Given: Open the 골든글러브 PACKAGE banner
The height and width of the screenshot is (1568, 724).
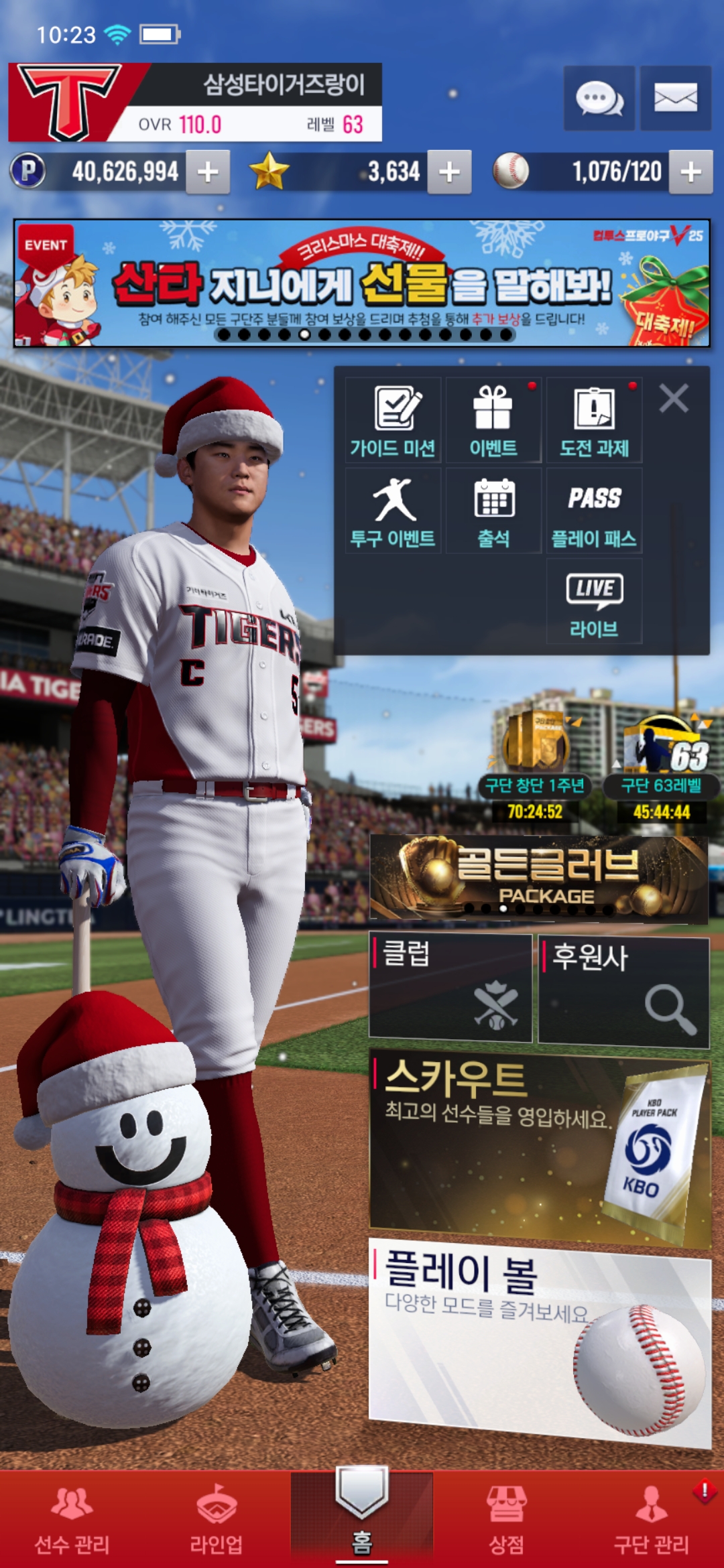Looking at the screenshot, I should pyautogui.click(x=538, y=878).
